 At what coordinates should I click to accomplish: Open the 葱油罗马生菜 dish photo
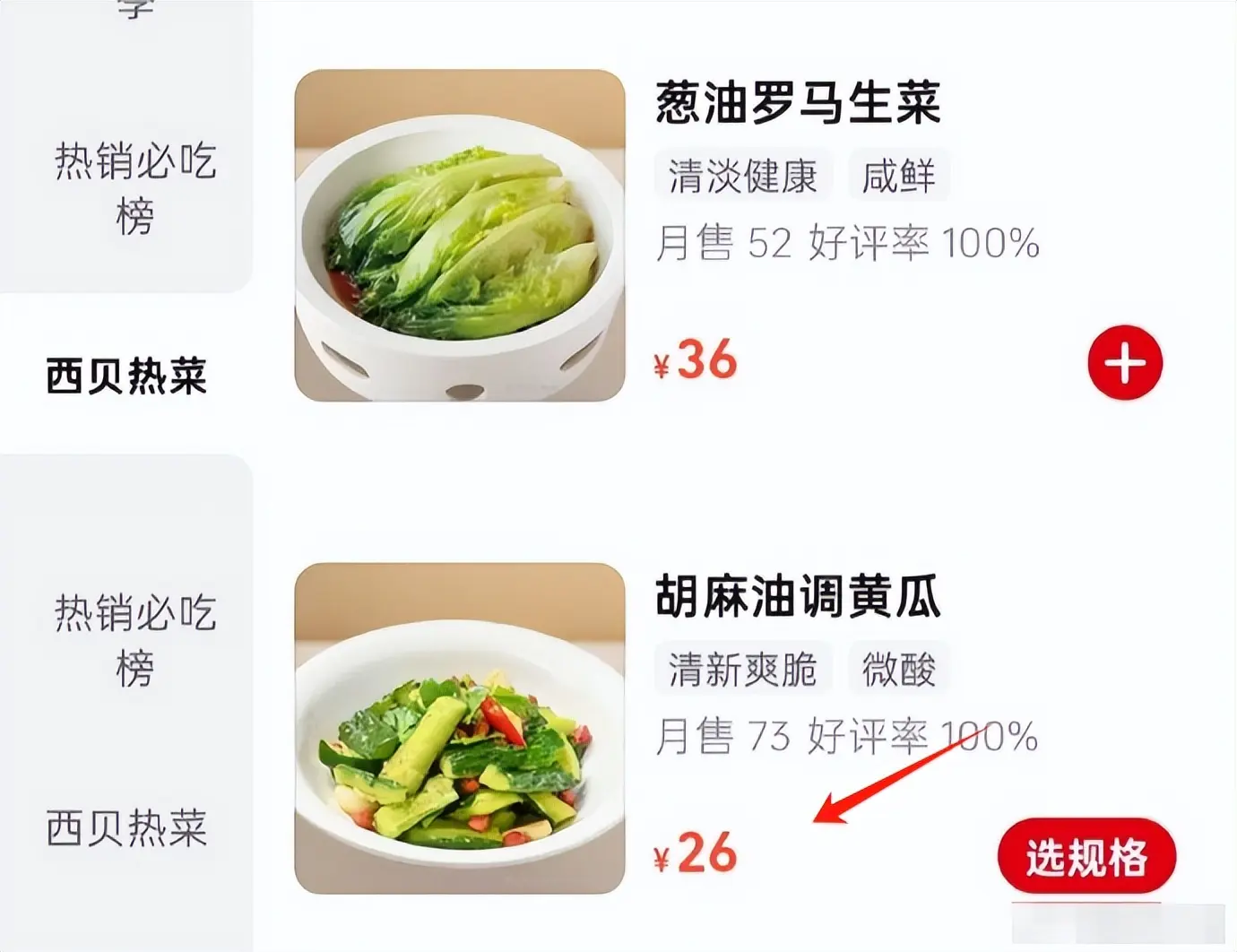[460, 236]
